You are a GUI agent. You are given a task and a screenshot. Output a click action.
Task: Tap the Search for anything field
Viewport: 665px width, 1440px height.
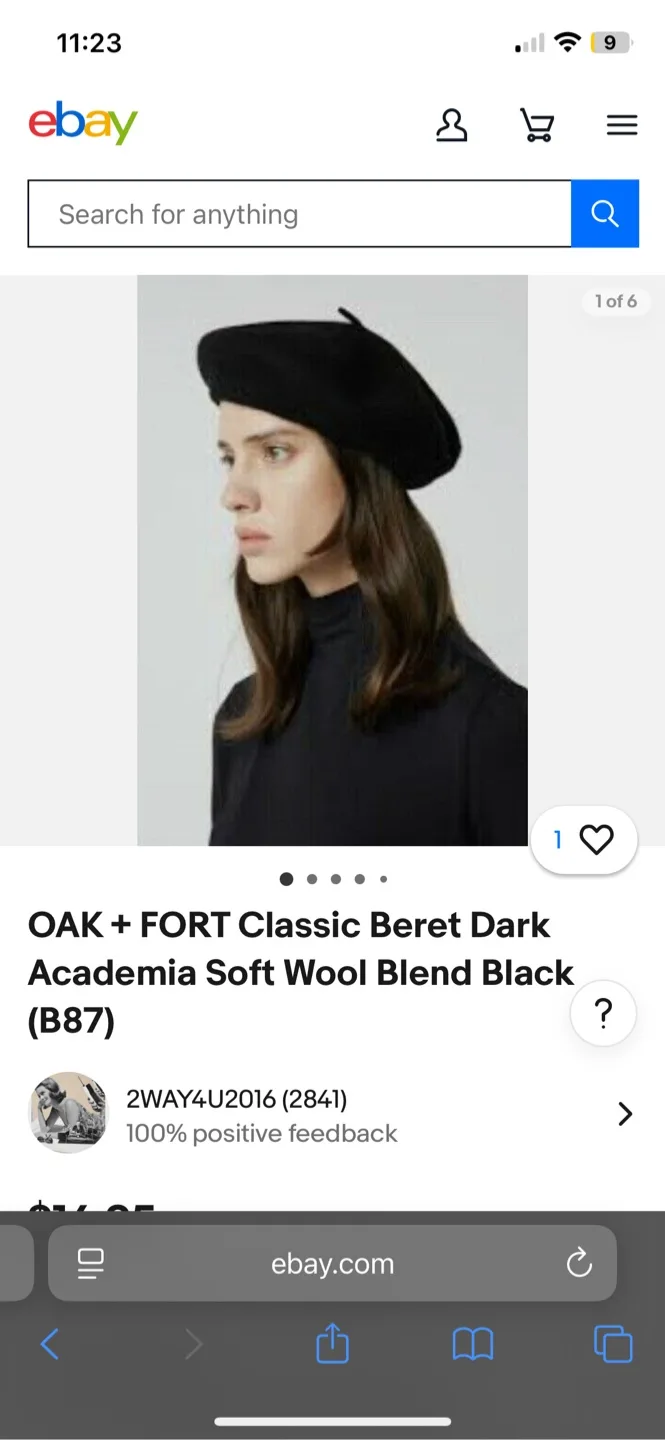[x=299, y=214]
